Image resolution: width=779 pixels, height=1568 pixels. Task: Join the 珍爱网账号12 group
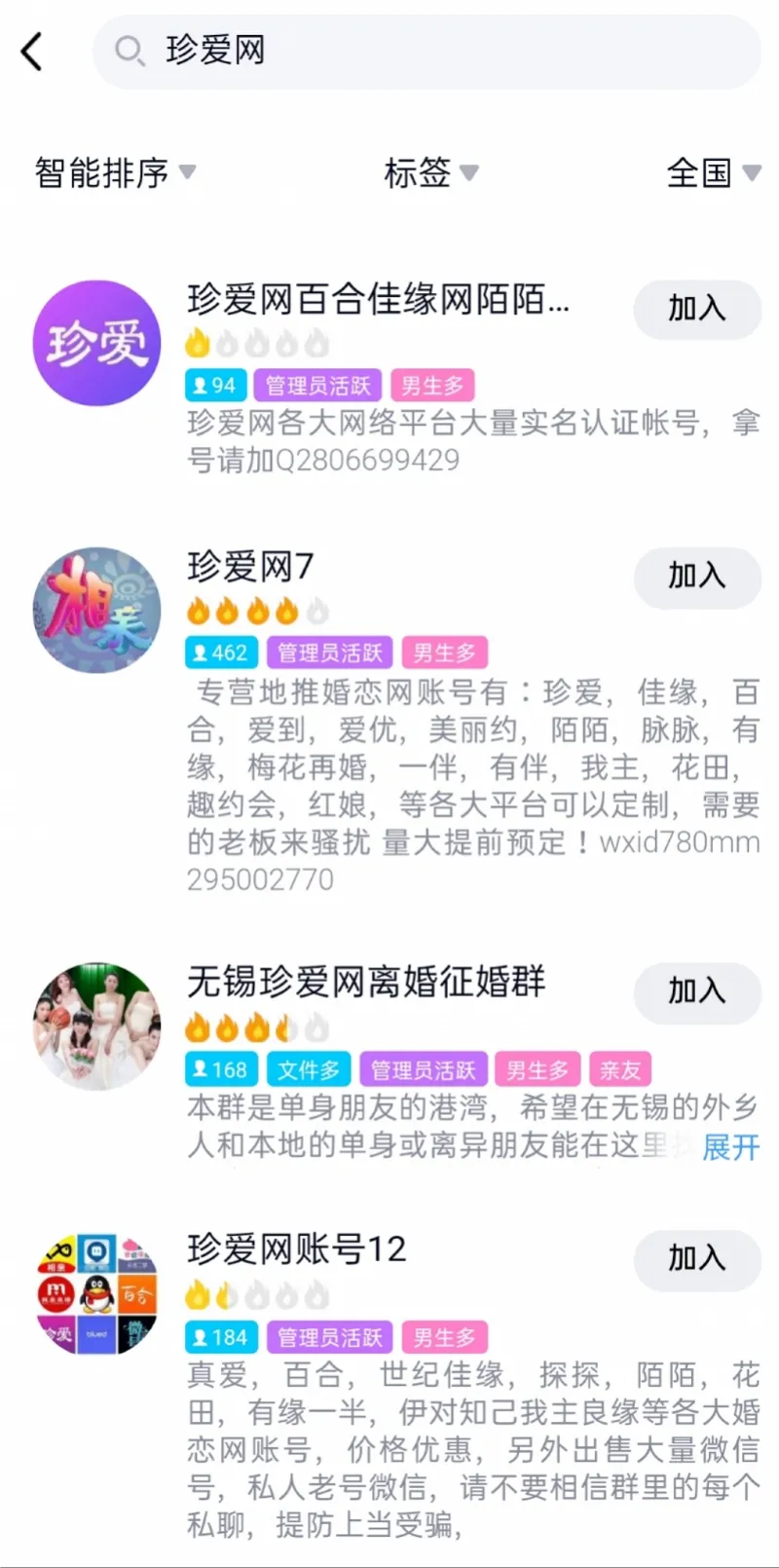pyautogui.click(x=696, y=1258)
